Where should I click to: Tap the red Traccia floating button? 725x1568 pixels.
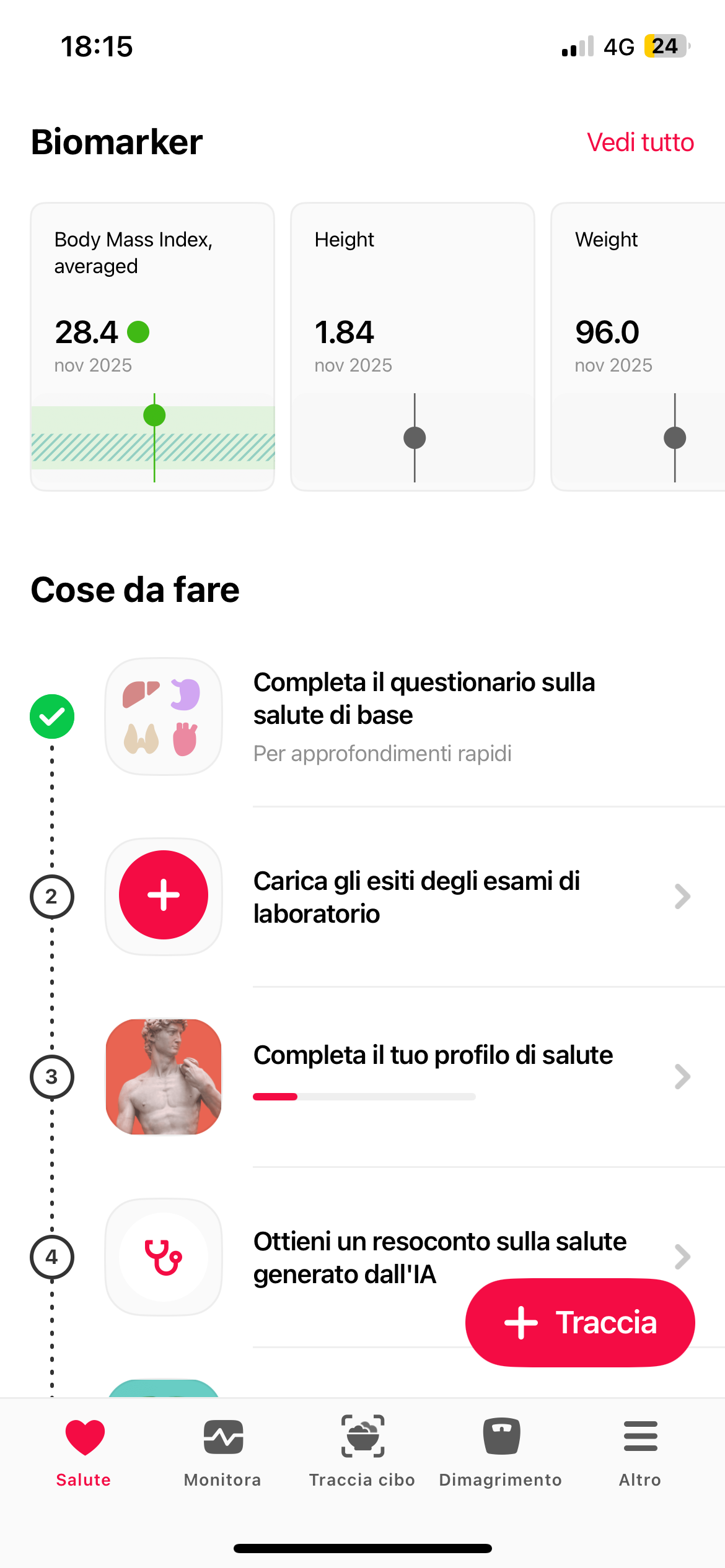580,1322
